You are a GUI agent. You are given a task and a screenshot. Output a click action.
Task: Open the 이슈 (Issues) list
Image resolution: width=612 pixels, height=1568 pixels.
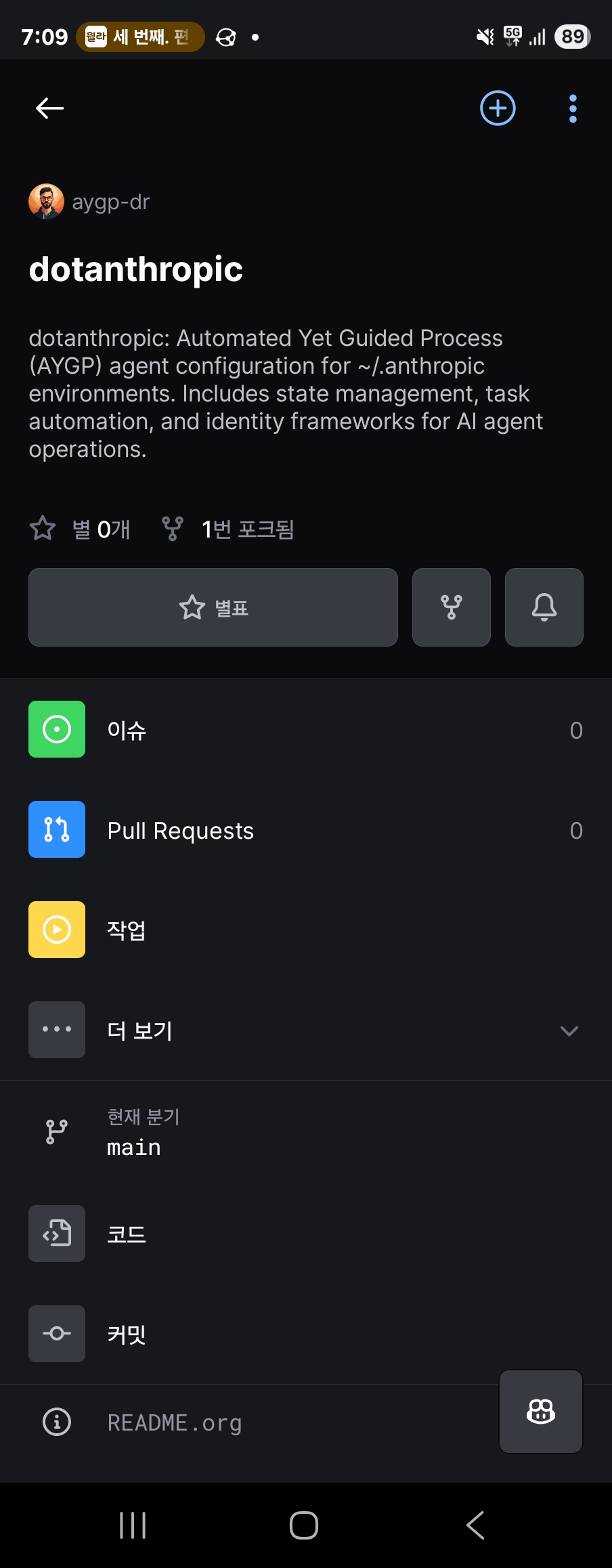pyautogui.click(x=305, y=729)
